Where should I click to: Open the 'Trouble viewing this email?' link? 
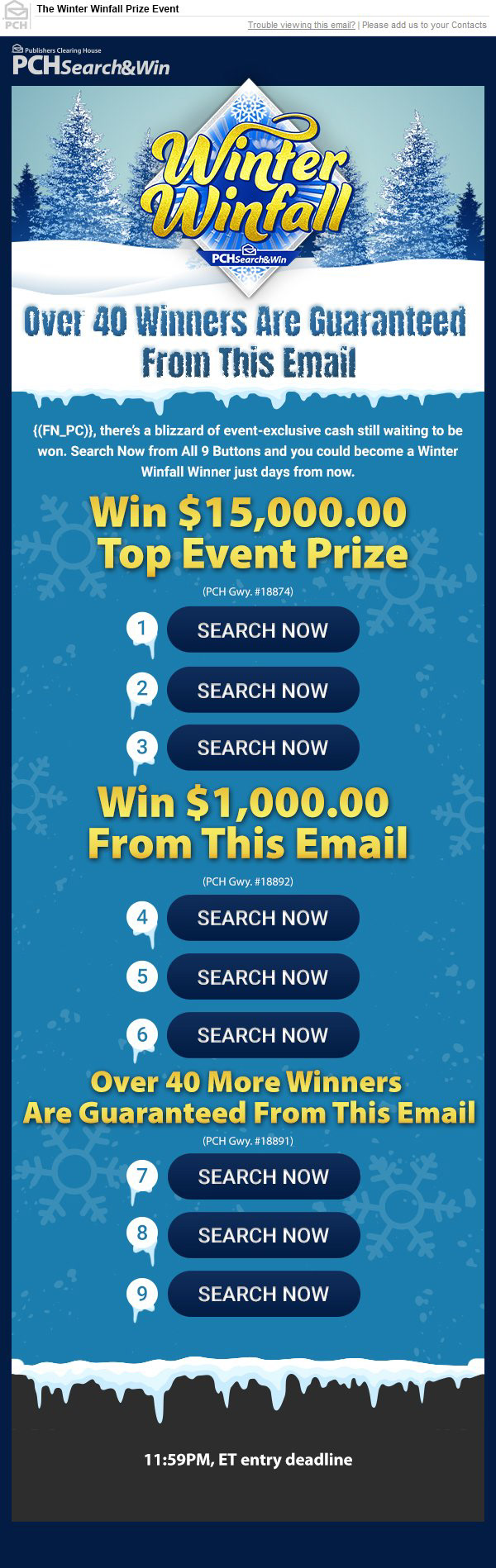point(301,25)
